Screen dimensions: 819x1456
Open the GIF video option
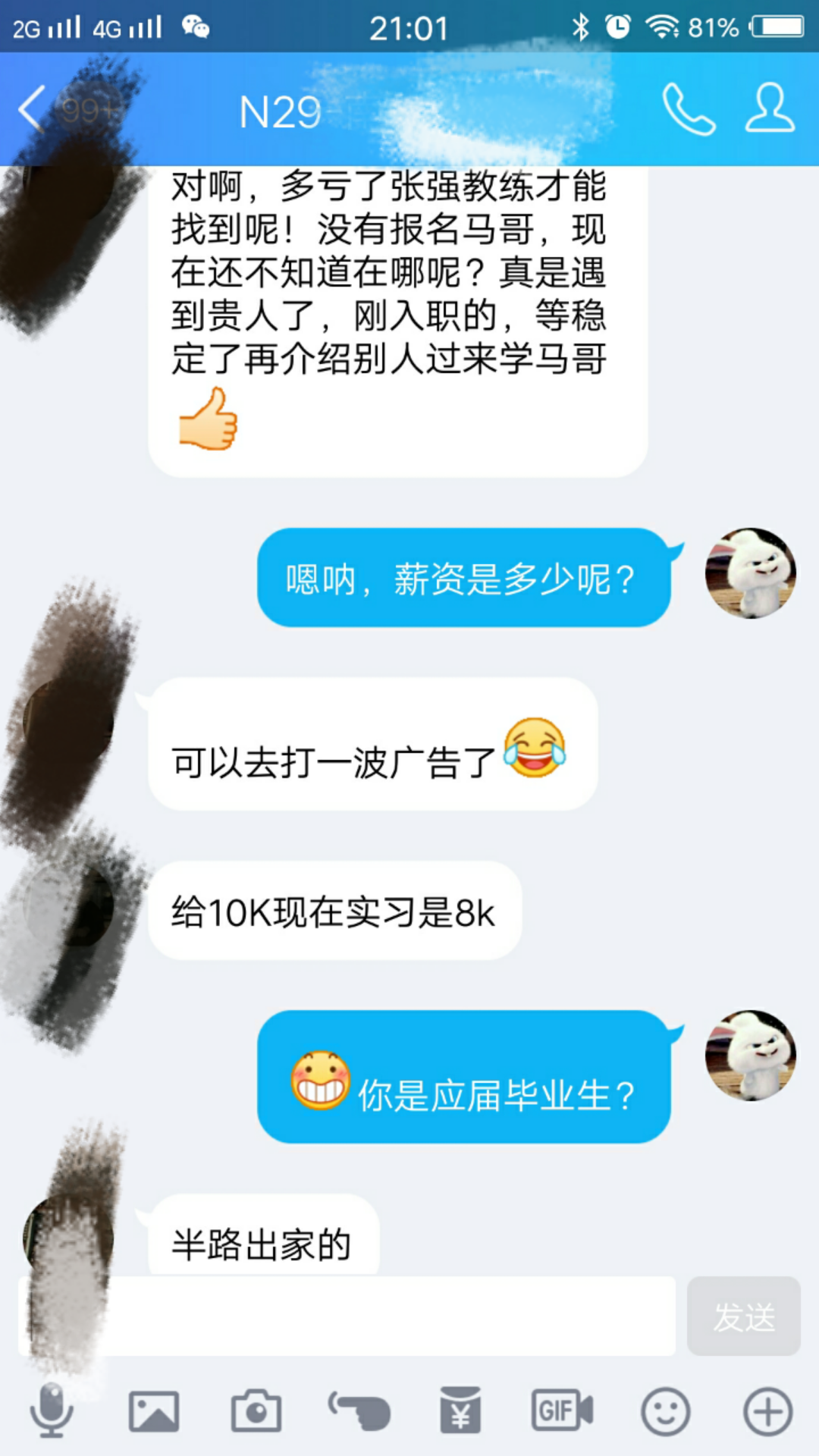pyautogui.click(x=562, y=1410)
